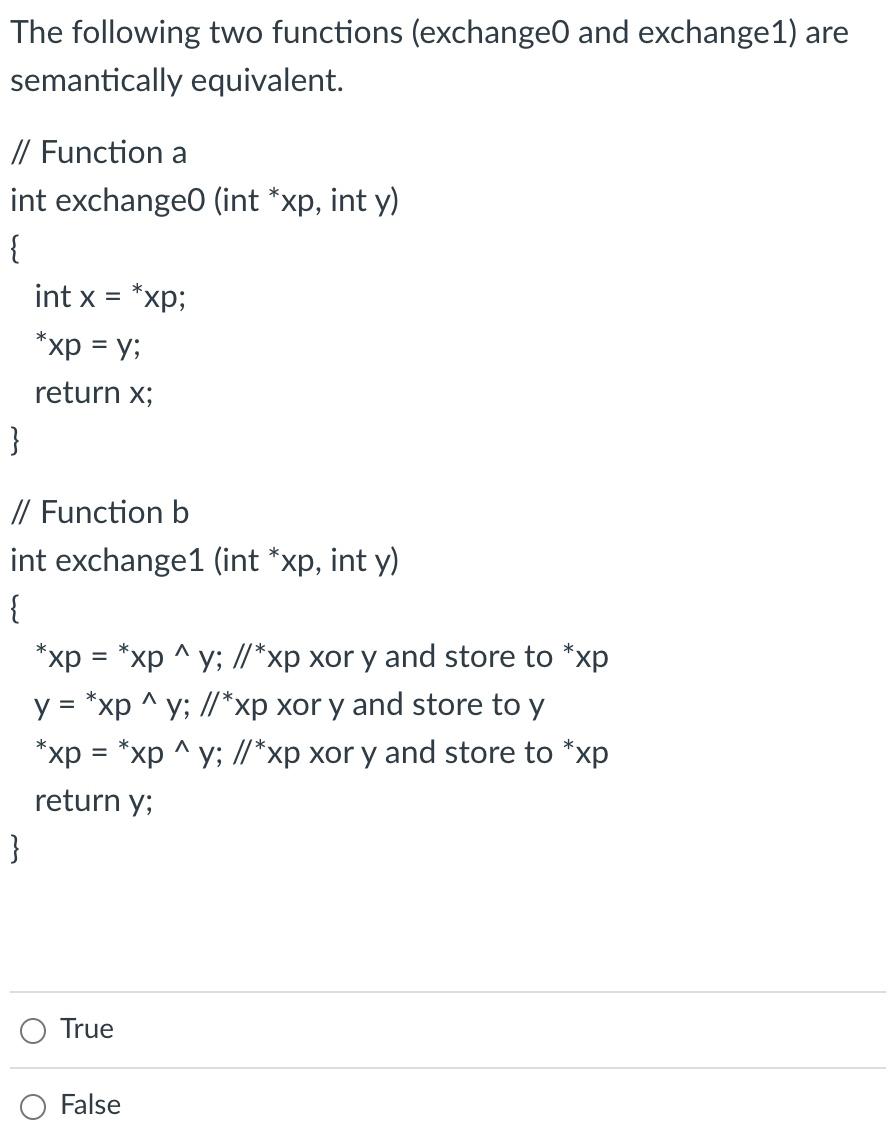Click the True answer label text

(87, 1029)
